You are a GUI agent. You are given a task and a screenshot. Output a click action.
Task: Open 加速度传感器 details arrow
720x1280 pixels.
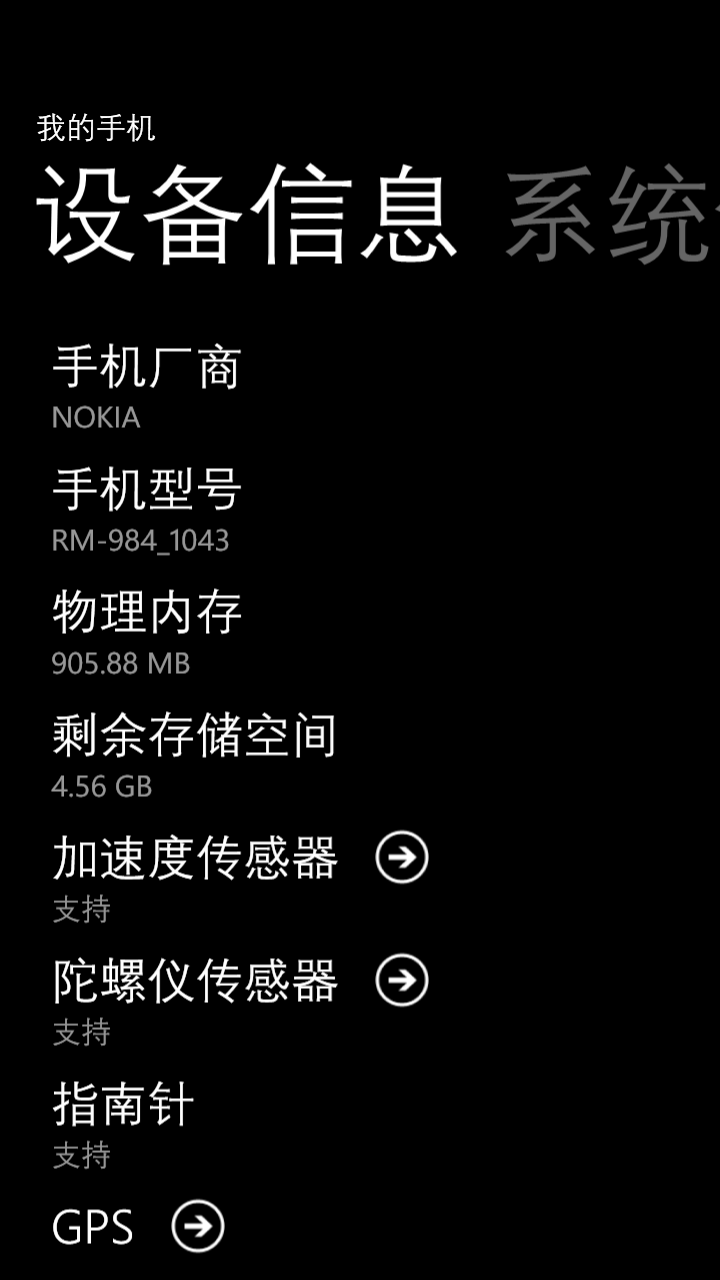(x=402, y=858)
